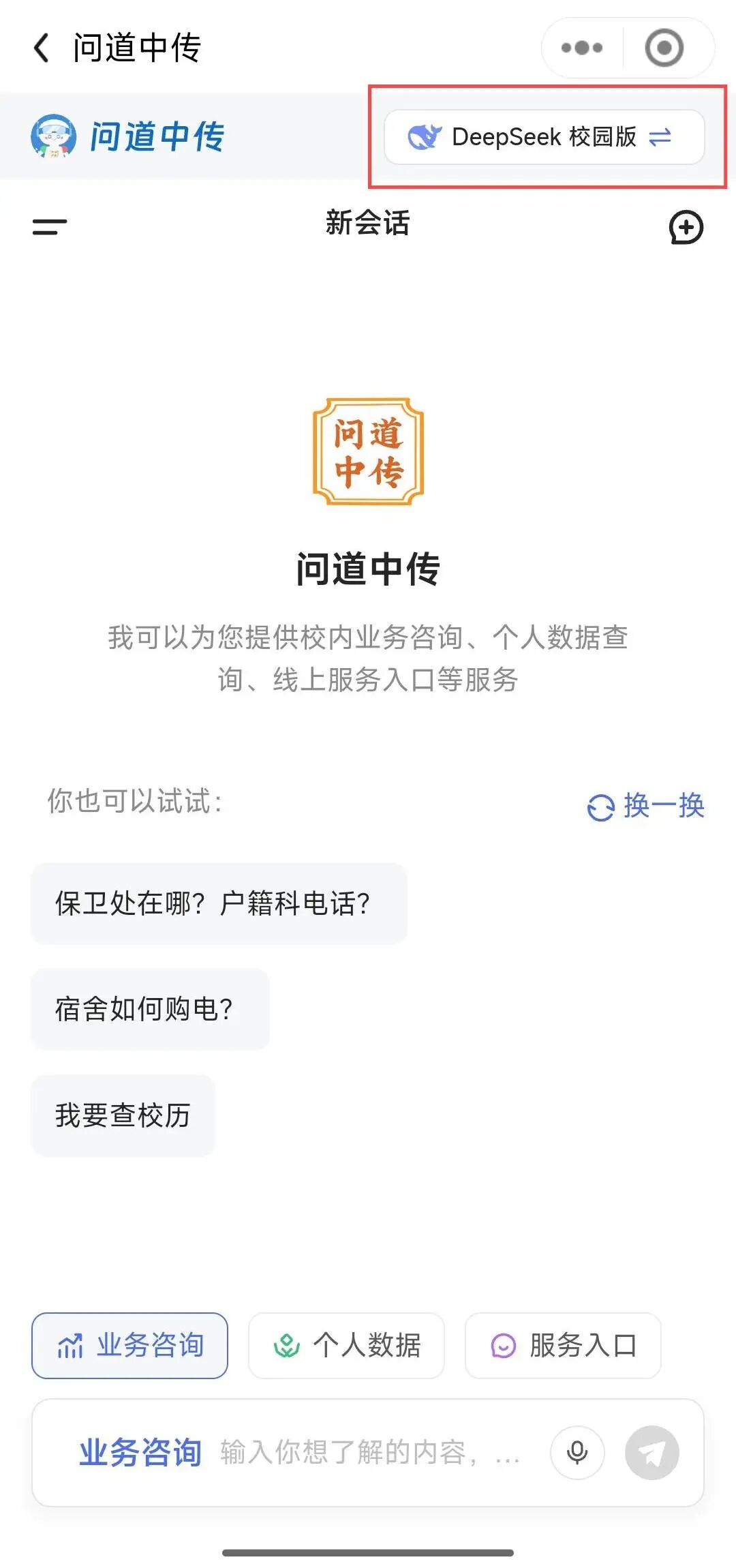
Task: Start a new chat with plus bubble icon
Action: [x=686, y=227]
